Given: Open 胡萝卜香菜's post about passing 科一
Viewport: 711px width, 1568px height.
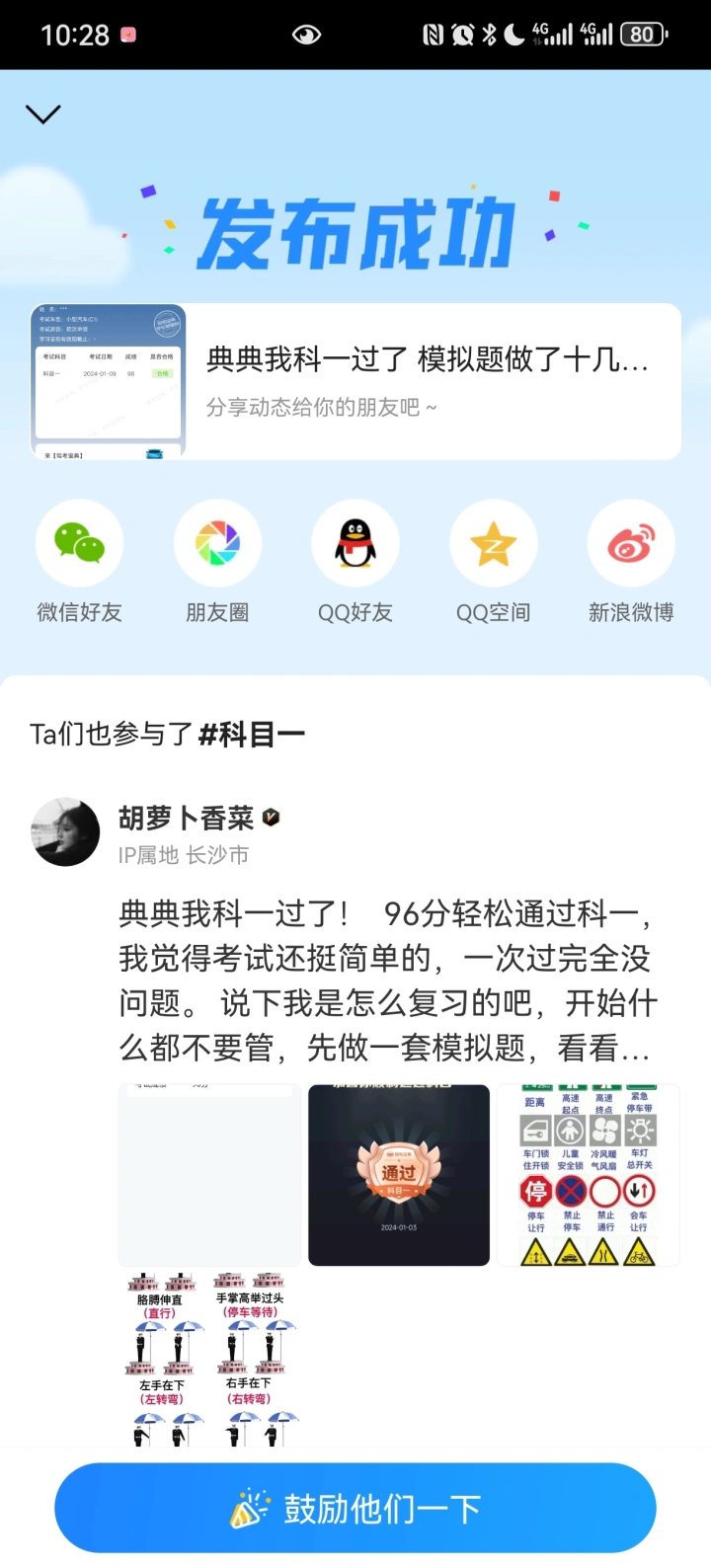Looking at the screenshot, I should (x=385, y=980).
